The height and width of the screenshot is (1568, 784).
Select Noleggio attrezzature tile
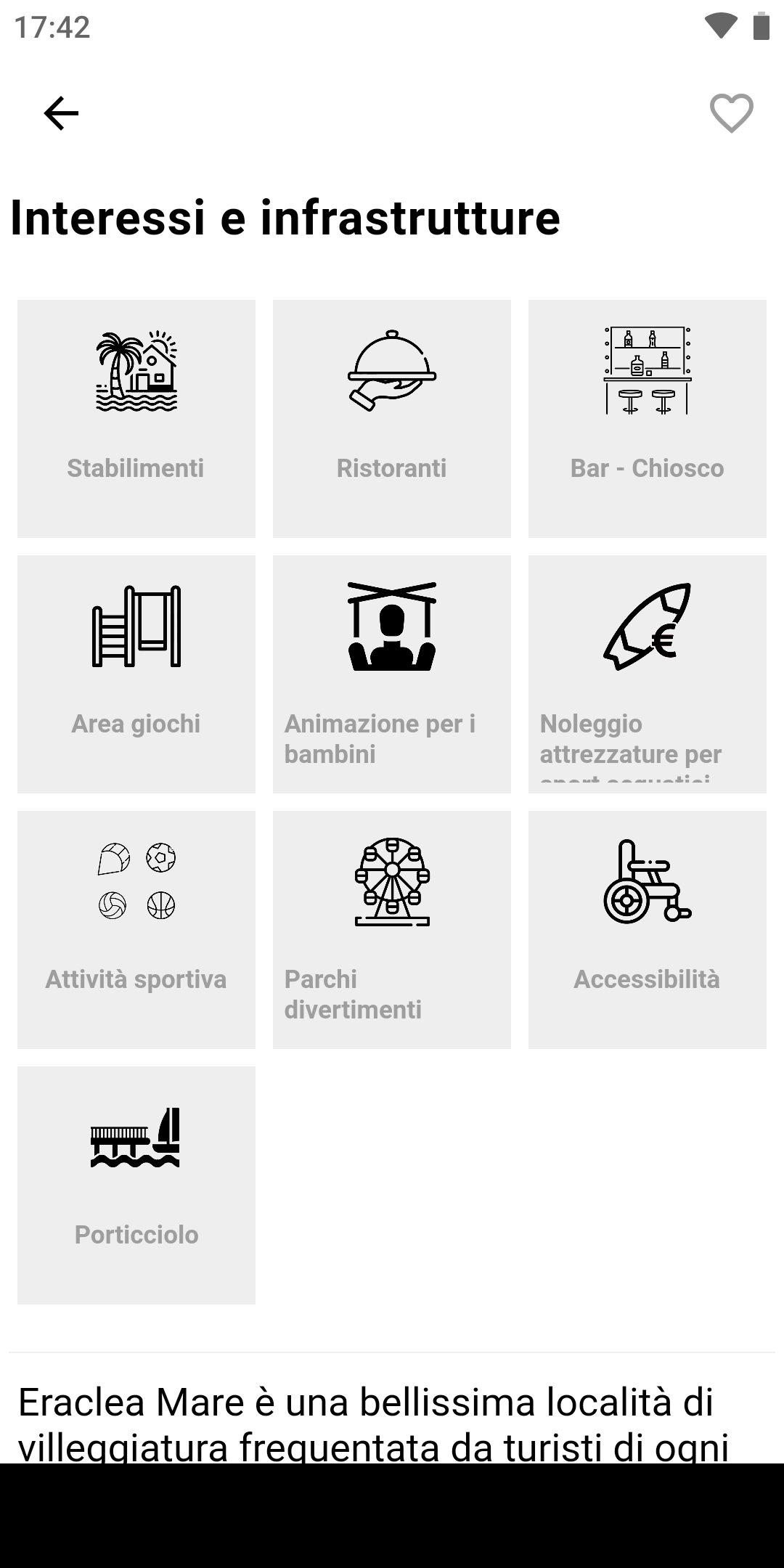[648, 674]
